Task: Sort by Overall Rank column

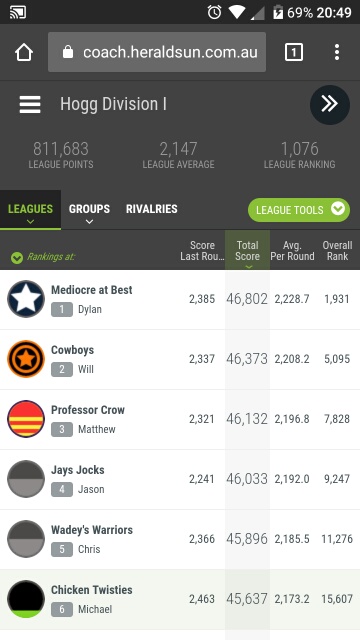Action: (337, 251)
